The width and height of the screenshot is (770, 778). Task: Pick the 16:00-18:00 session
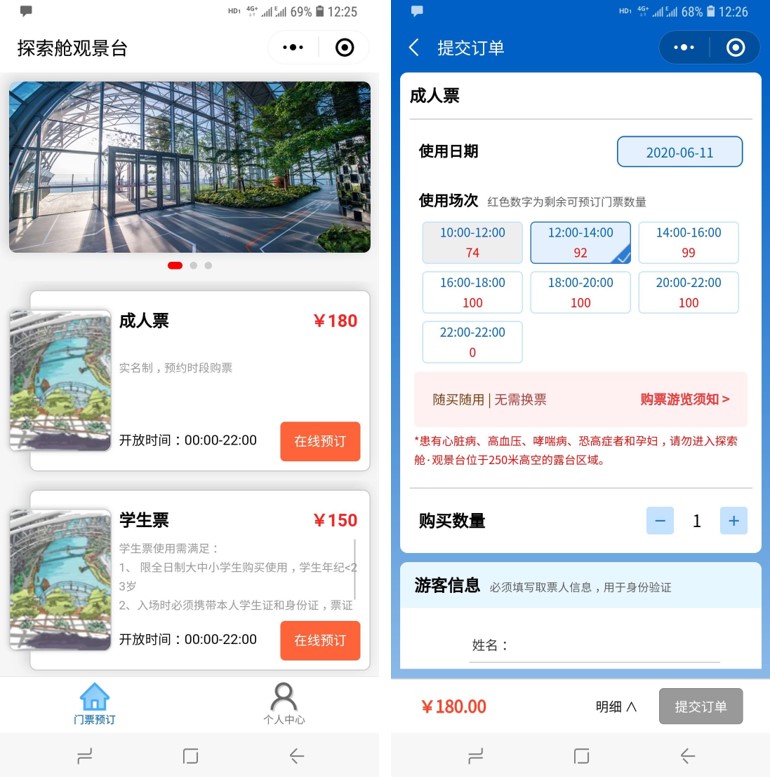coord(472,292)
